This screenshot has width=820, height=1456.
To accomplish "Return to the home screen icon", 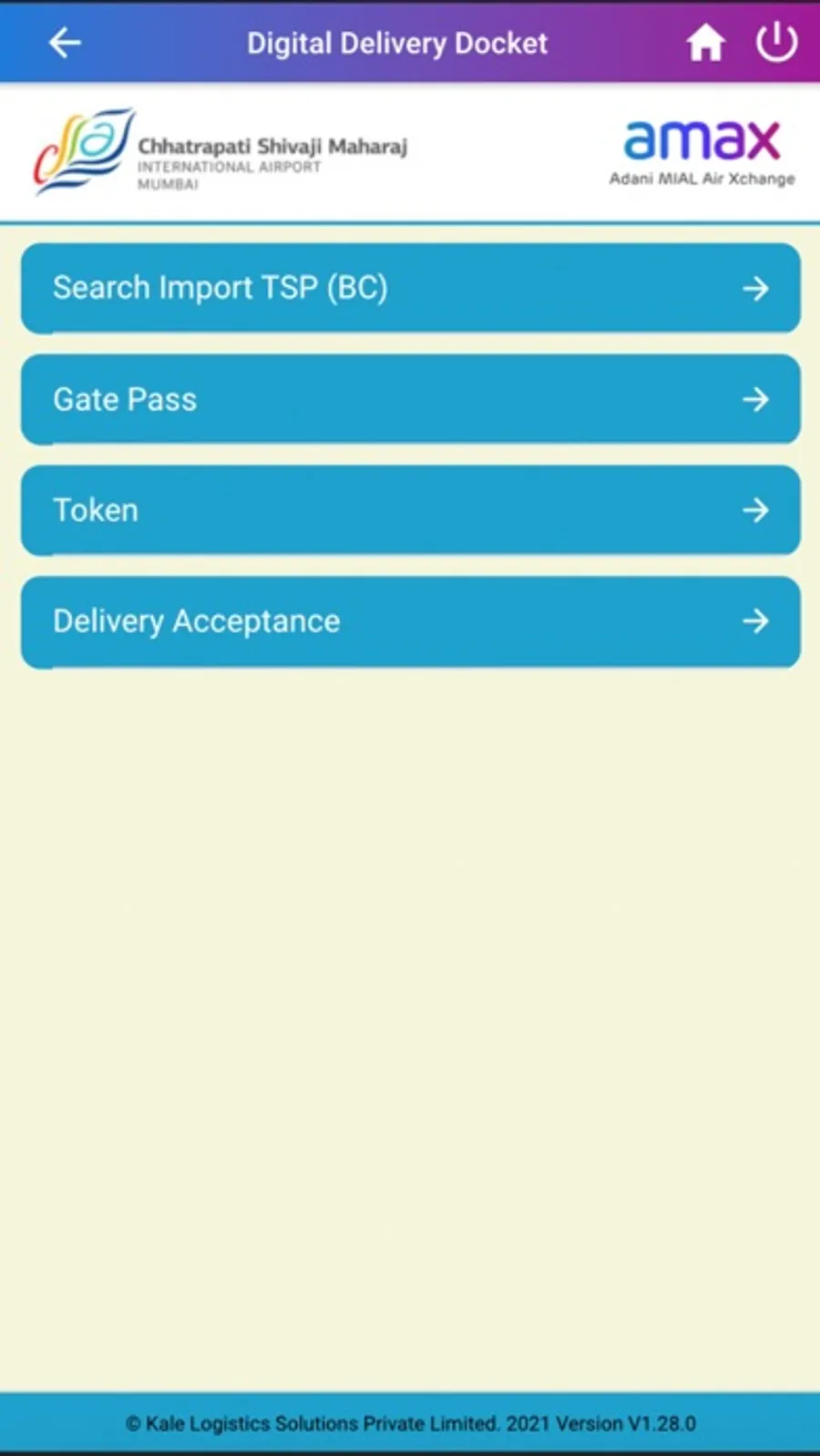I will click(x=704, y=43).
